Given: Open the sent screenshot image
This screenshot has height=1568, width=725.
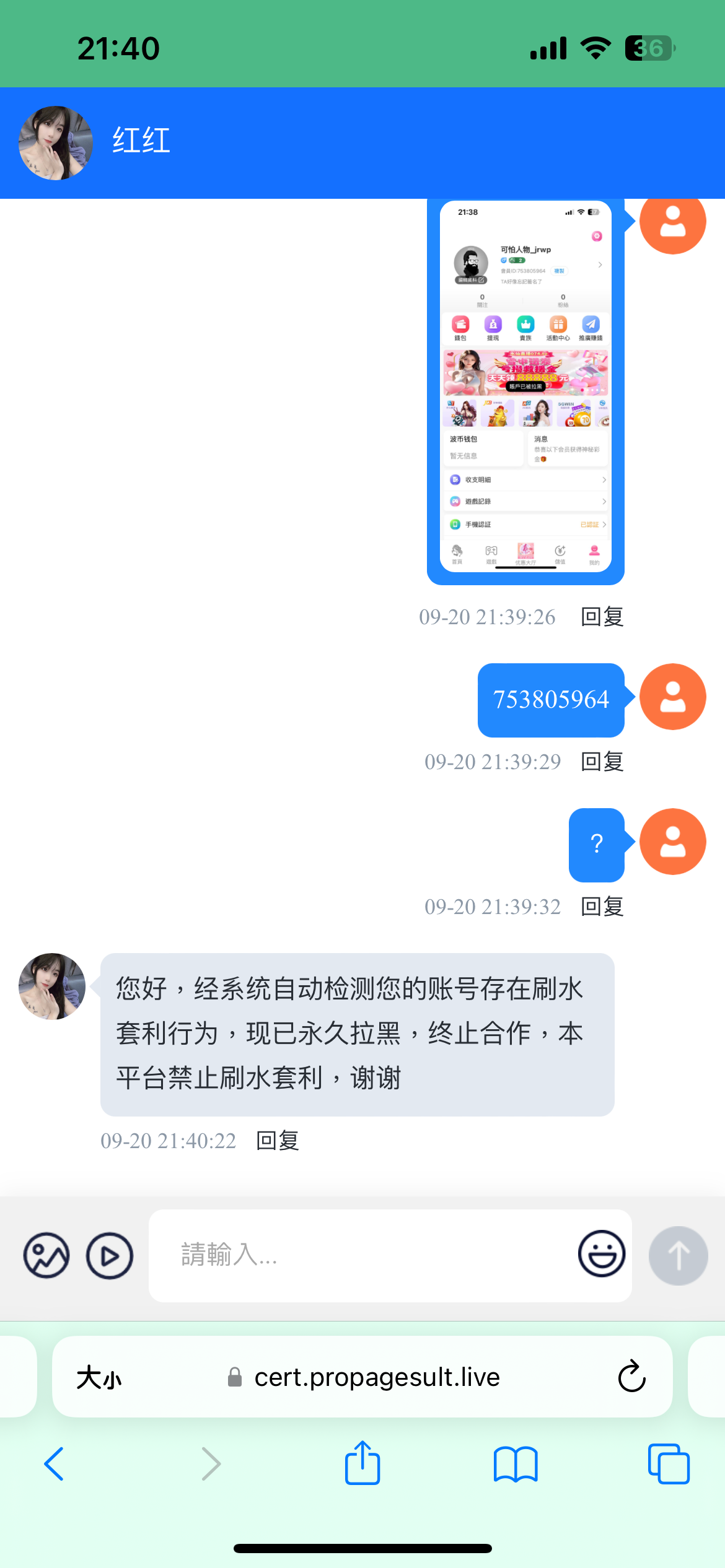Looking at the screenshot, I should [525, 390].
